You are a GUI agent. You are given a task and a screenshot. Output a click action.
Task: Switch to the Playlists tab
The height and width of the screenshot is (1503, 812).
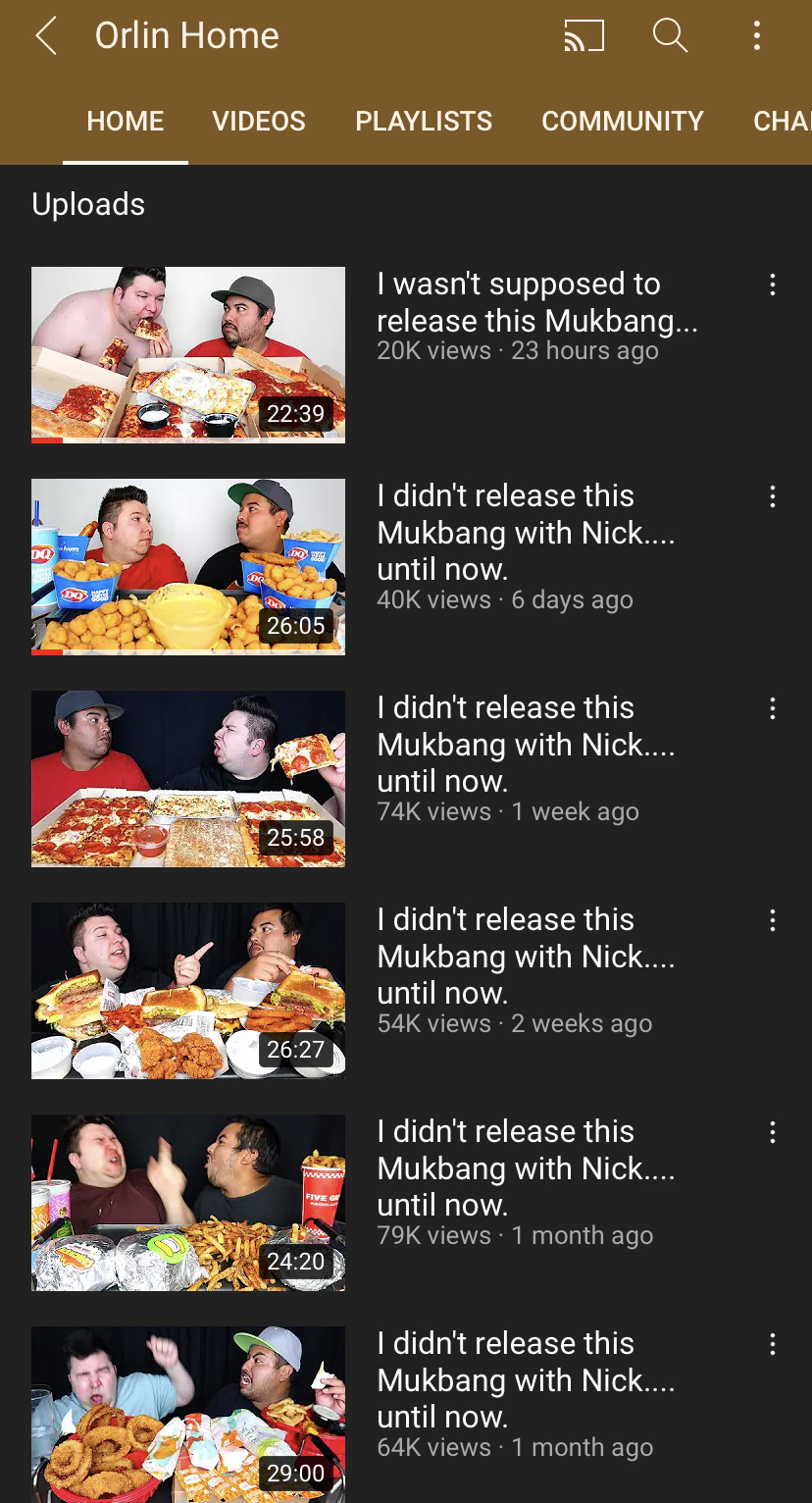(x=424, y=121)
